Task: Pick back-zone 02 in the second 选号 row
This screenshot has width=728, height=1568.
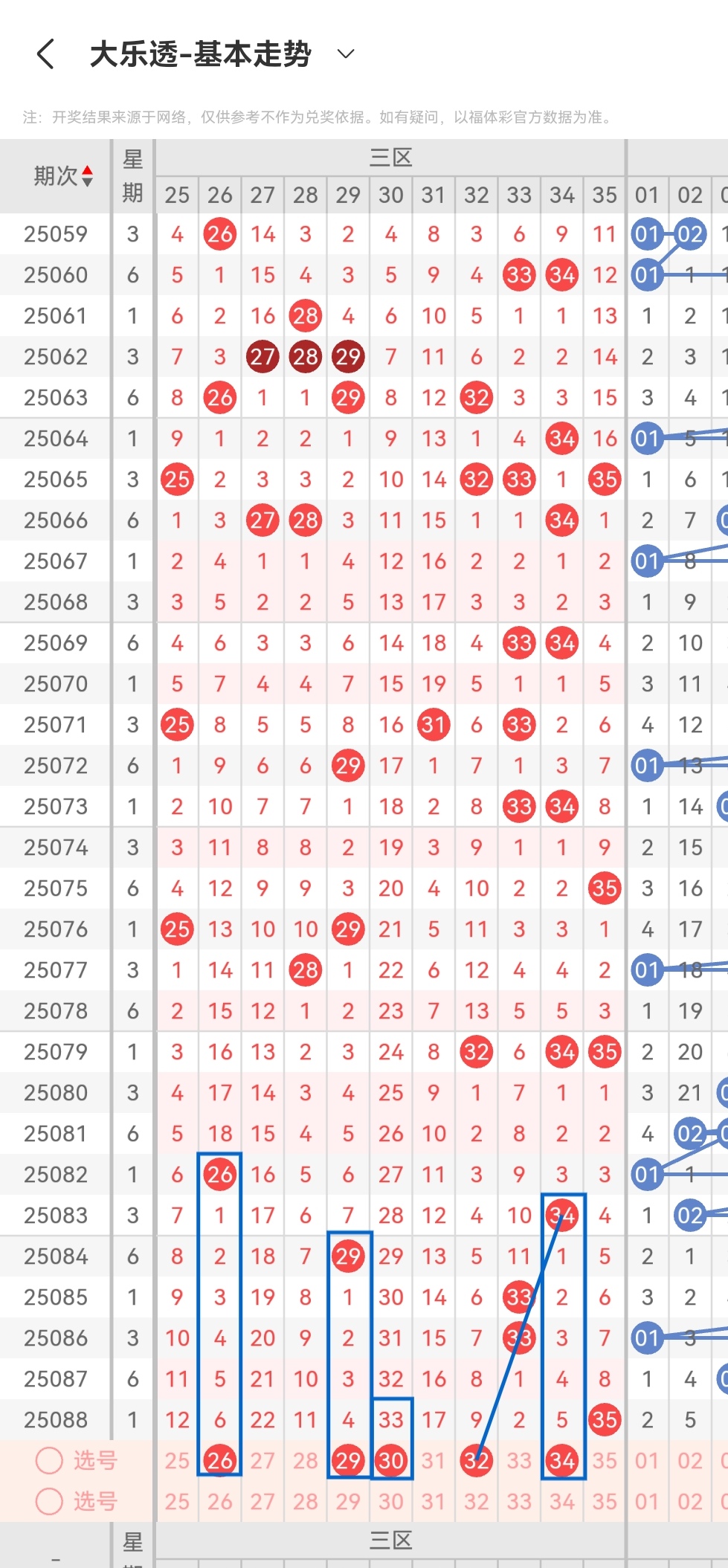Action: pos(690,1501)
